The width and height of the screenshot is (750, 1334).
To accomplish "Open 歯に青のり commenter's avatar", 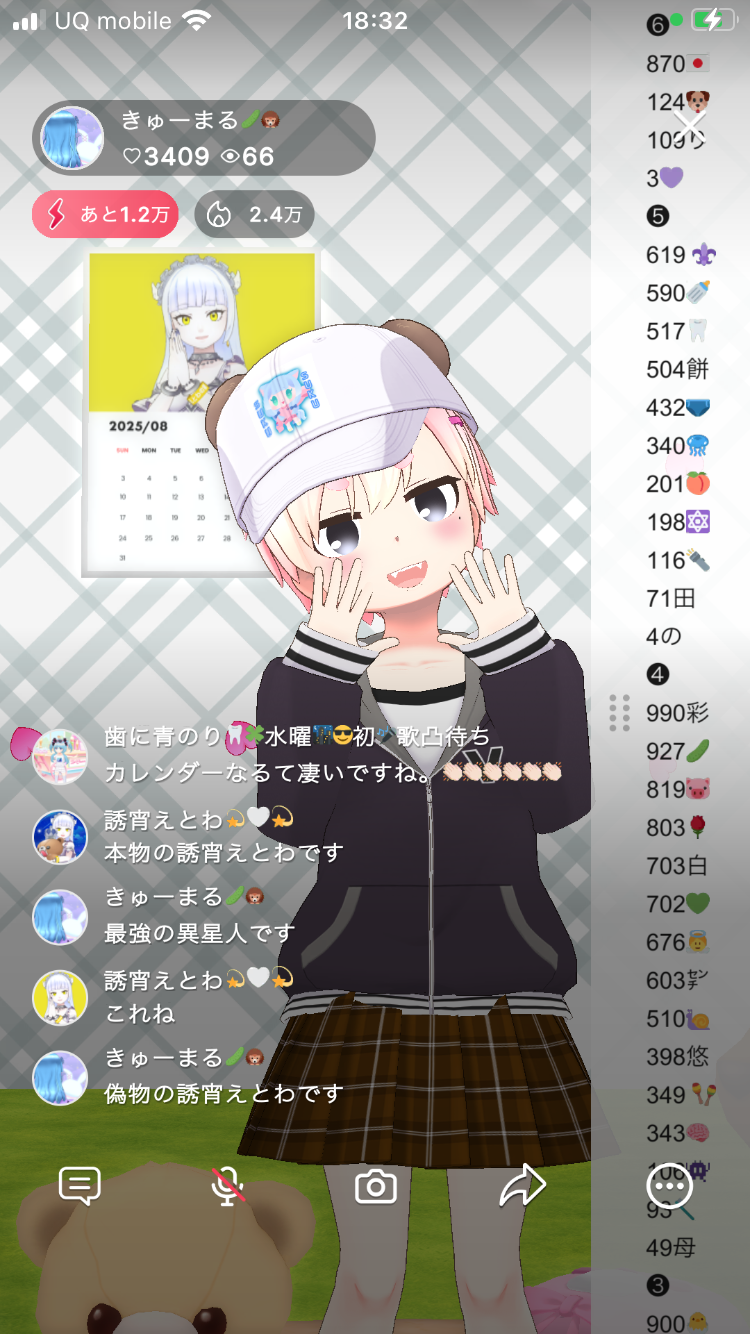I will [x=60, y=756].
